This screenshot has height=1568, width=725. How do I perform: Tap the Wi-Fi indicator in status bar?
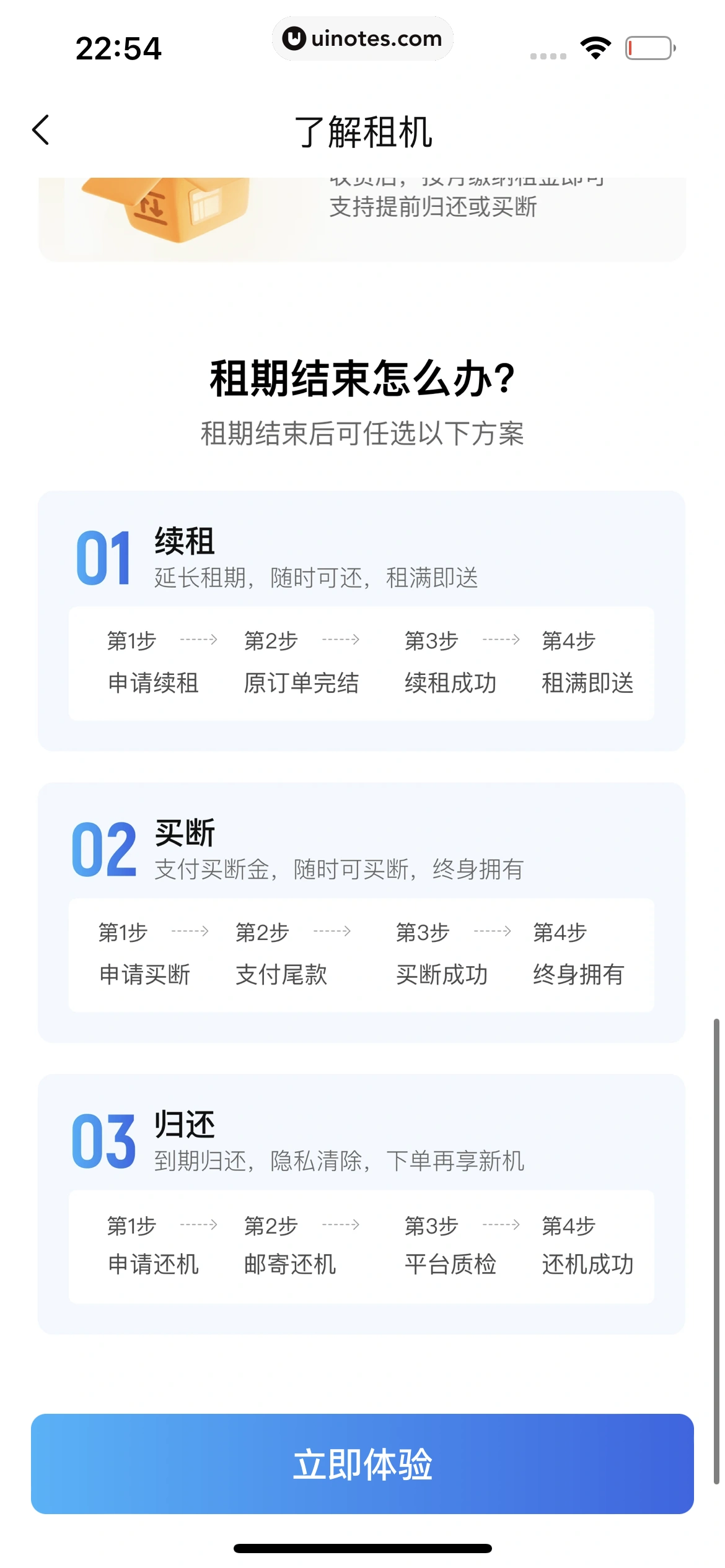(596, 46)
